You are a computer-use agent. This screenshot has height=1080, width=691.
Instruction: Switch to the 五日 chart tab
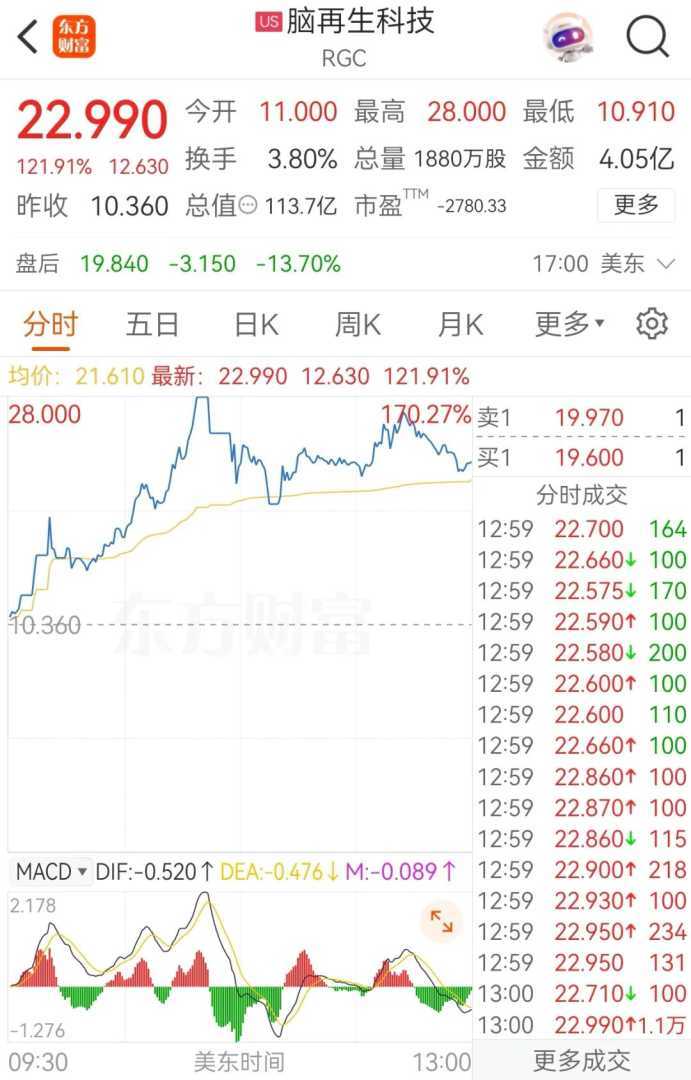(152, 324)
